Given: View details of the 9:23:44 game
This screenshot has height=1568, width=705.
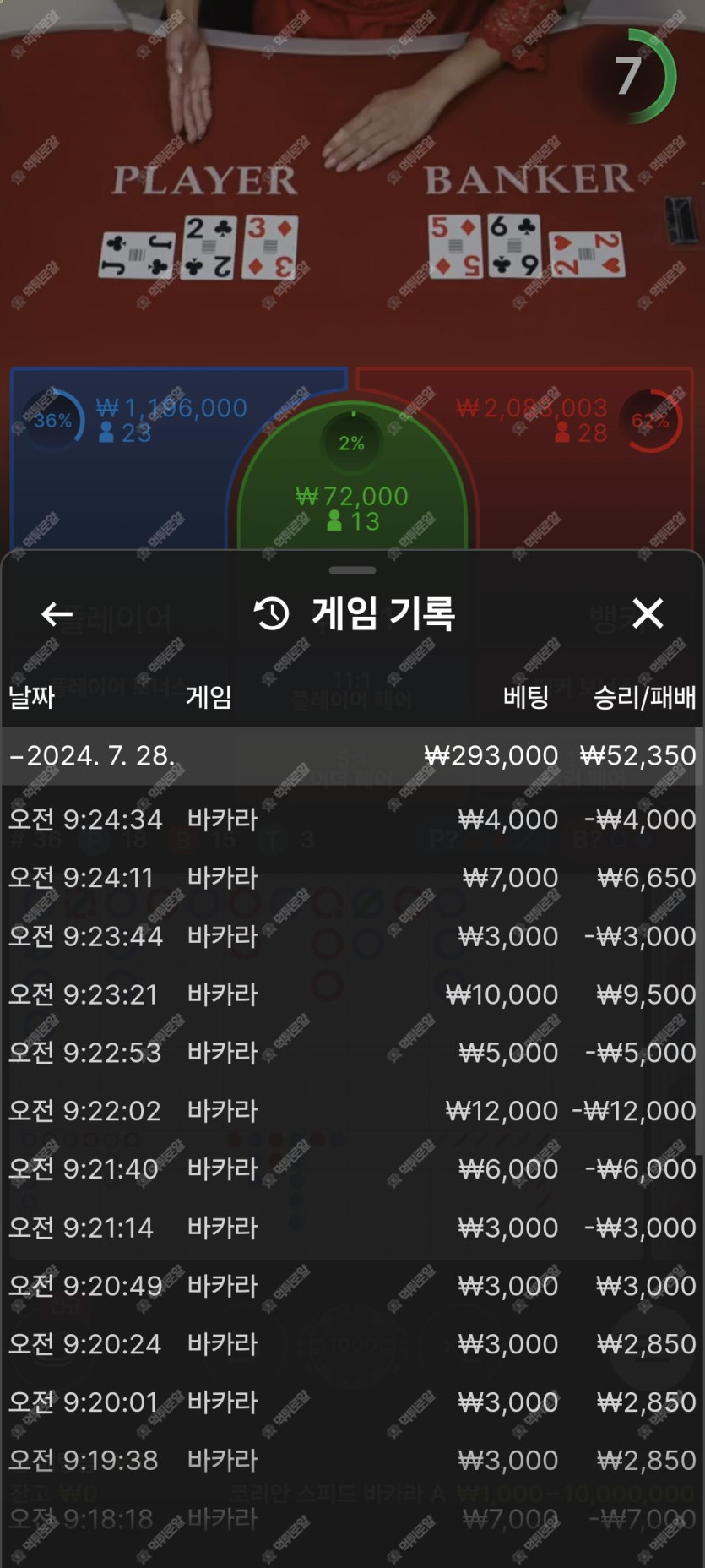Looking at the screenshot, I should 352,936.
